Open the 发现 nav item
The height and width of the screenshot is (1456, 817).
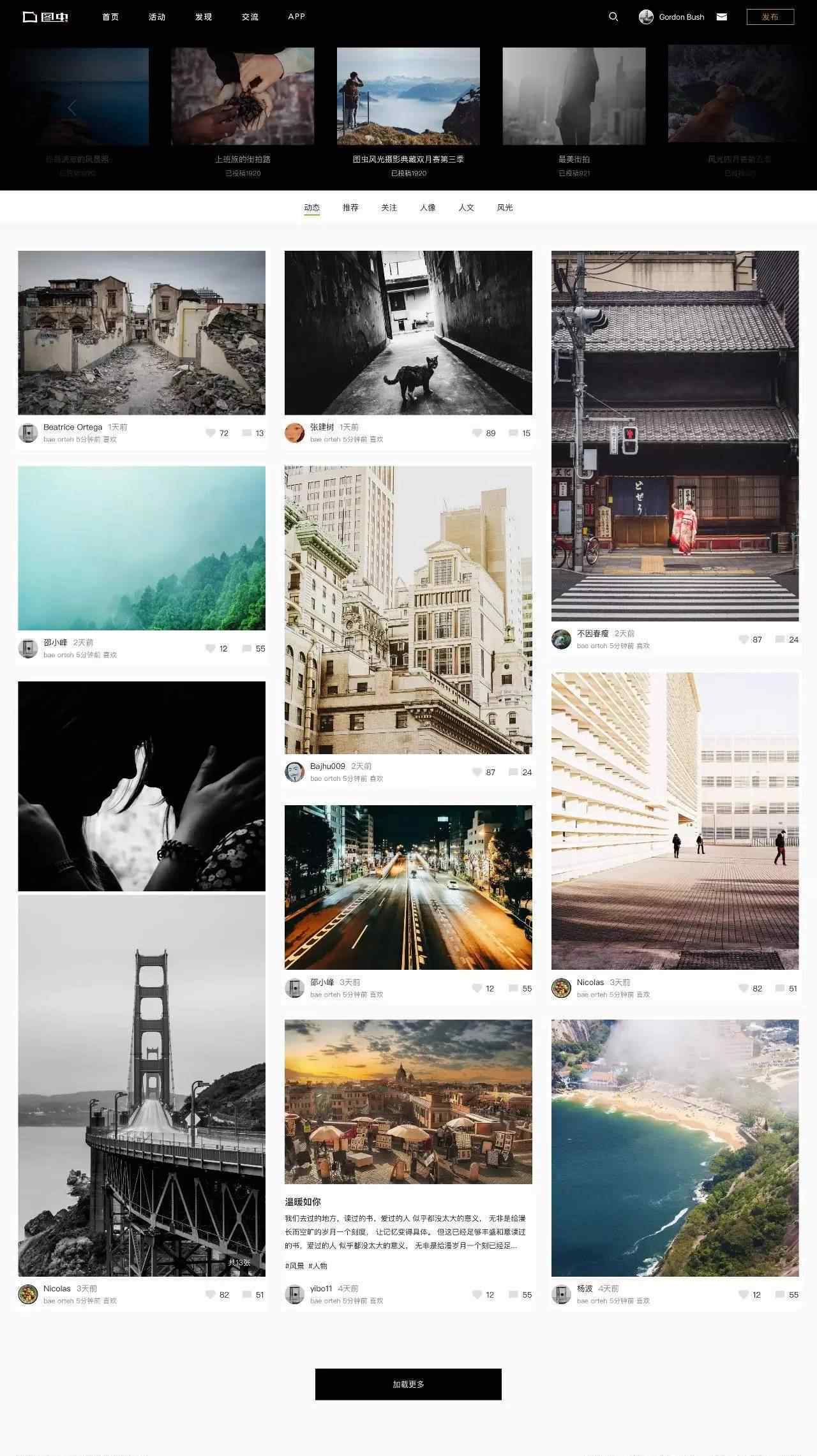point(204,17)
